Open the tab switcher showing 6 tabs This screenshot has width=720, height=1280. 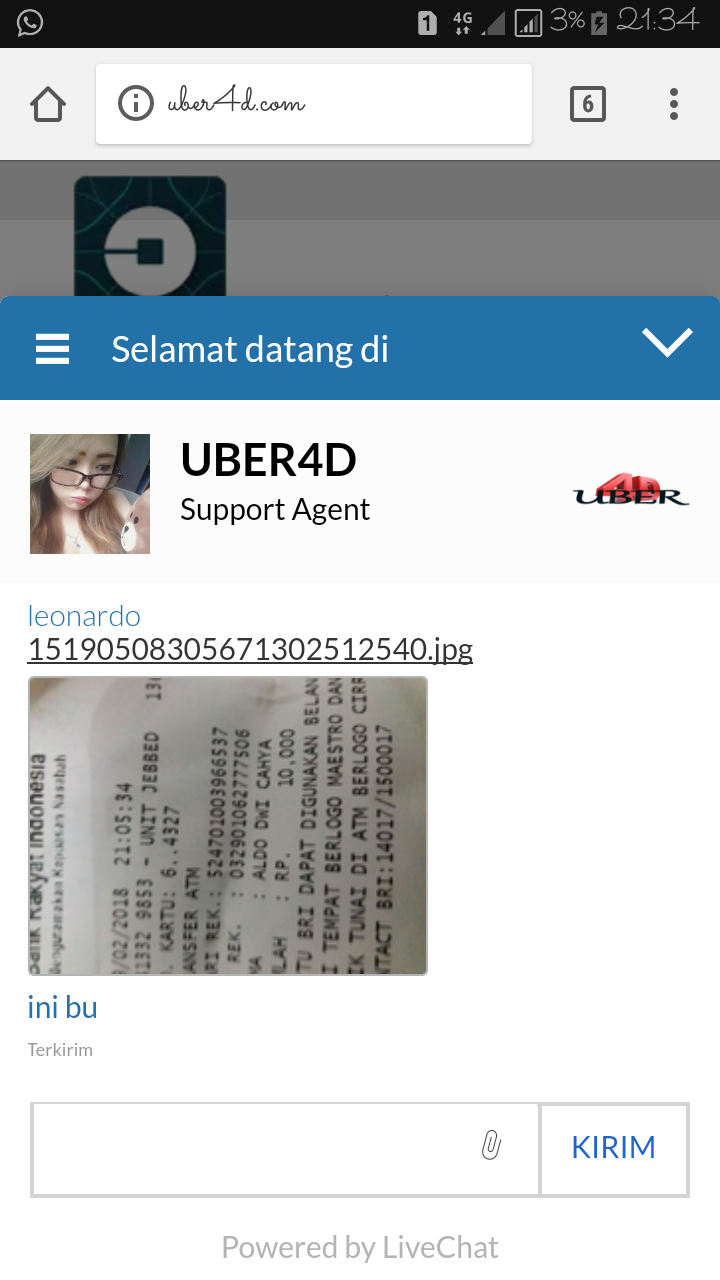tap(587, 104)
